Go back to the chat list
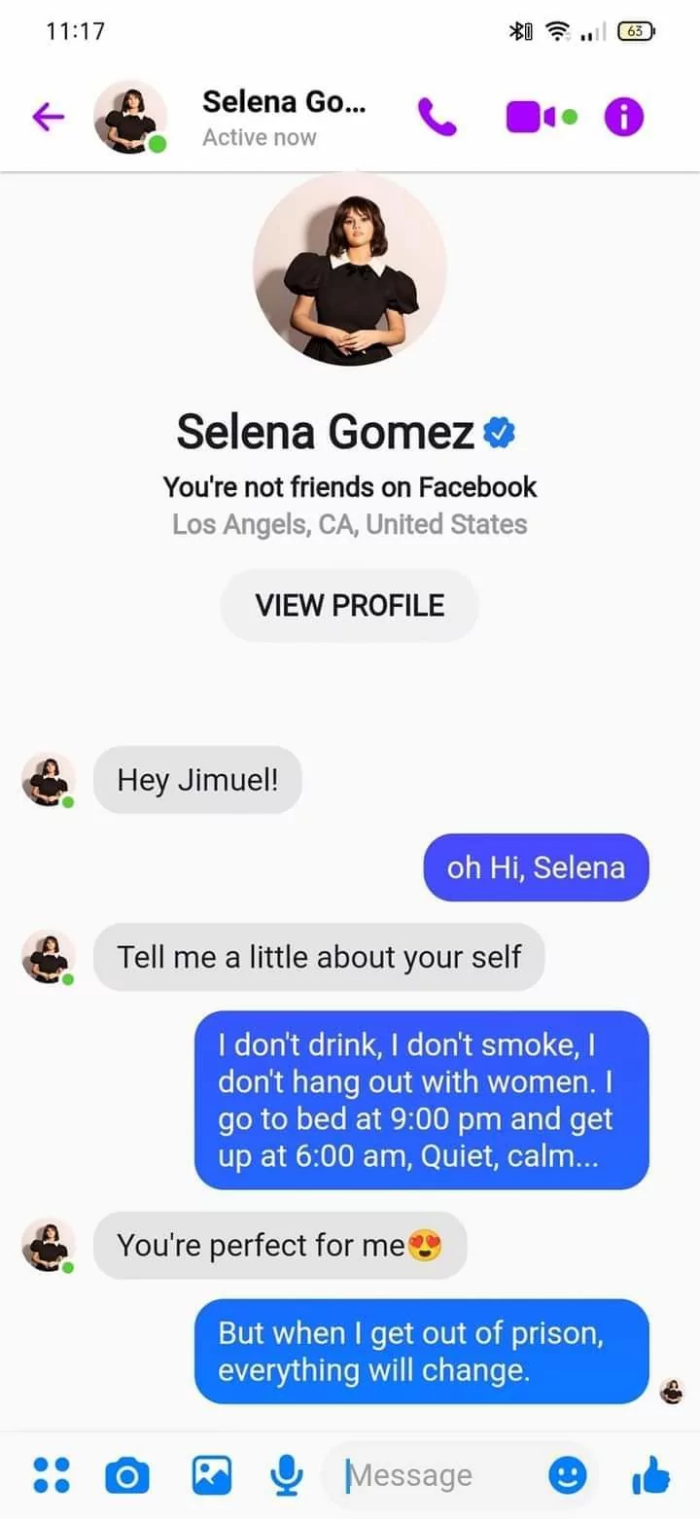 pos(48,118)
